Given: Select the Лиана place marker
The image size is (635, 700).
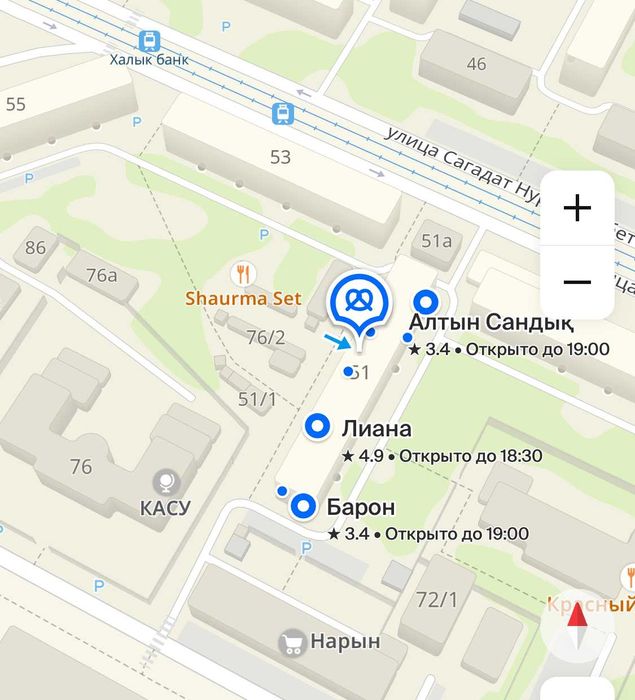Looking at the screenshot, I should 318,427.
